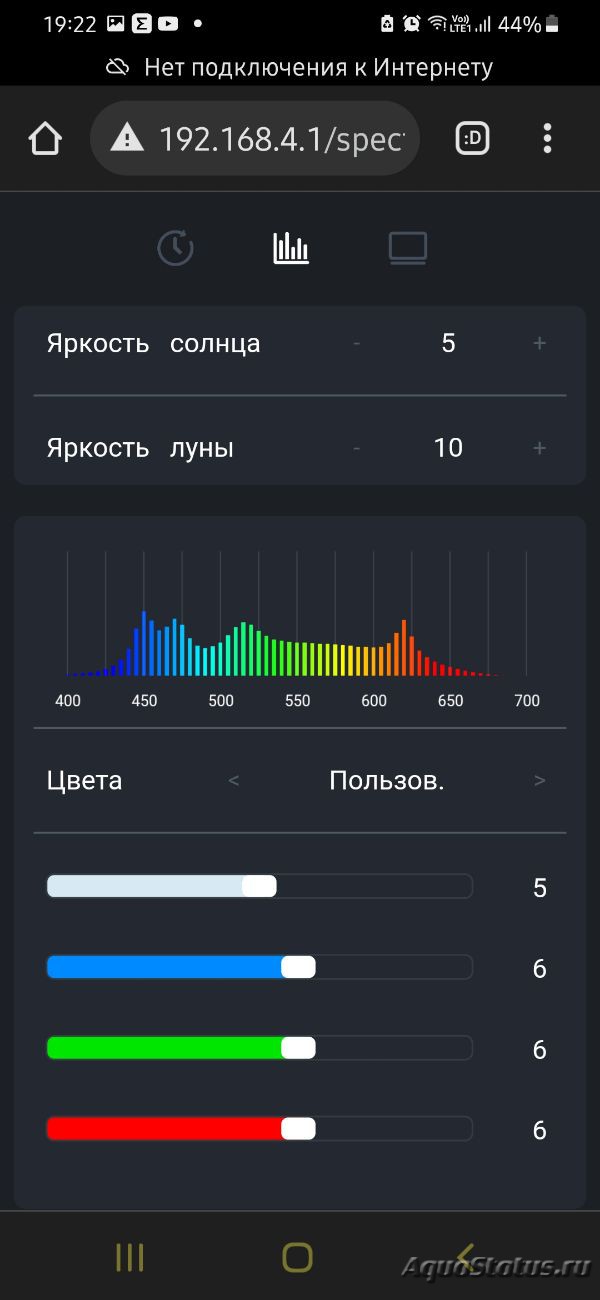This screenshot has height=1300, width=600.
Task: Open recent apps from navigation bar
Action: (x=130, y=1257)
